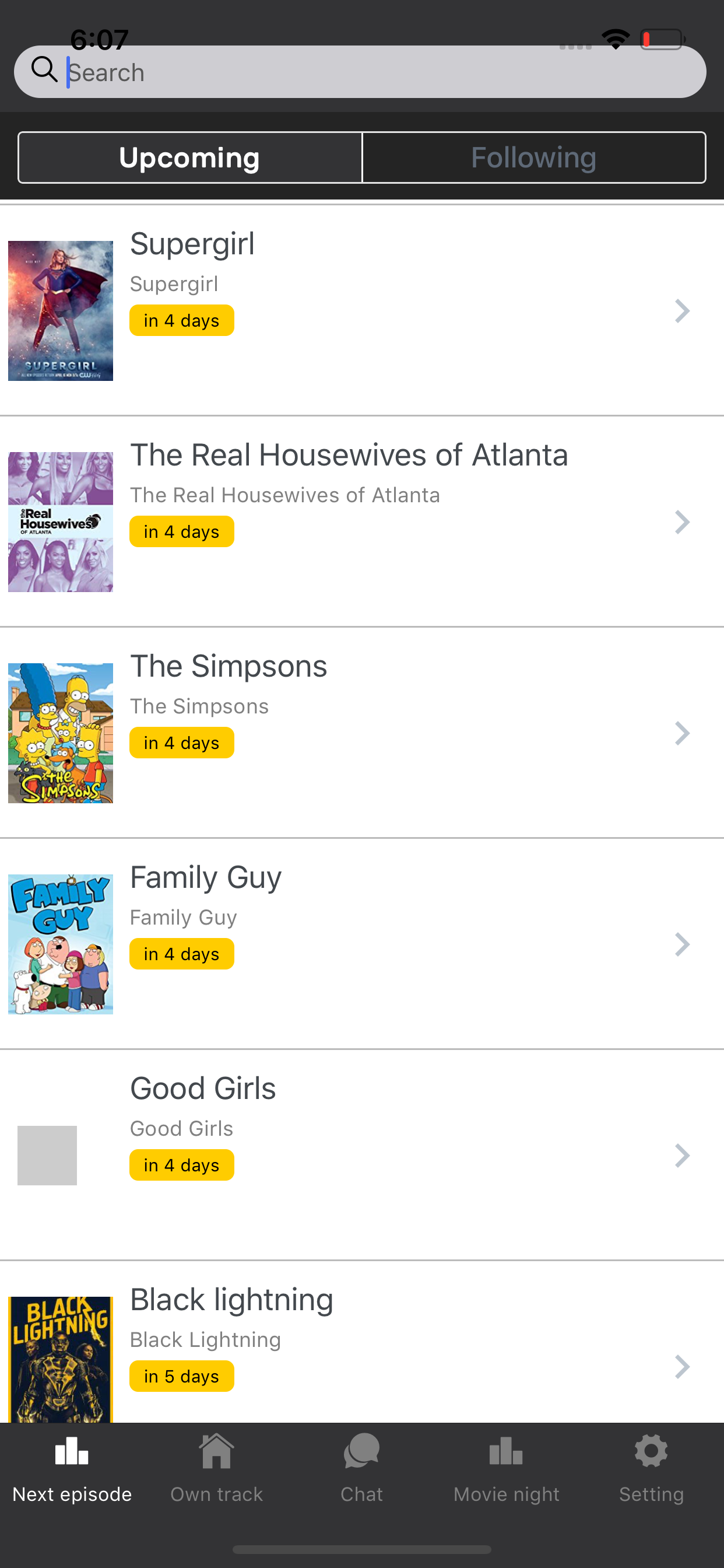Open the Family Guy entry
The image size is (724, 1568).
[361, 944]
